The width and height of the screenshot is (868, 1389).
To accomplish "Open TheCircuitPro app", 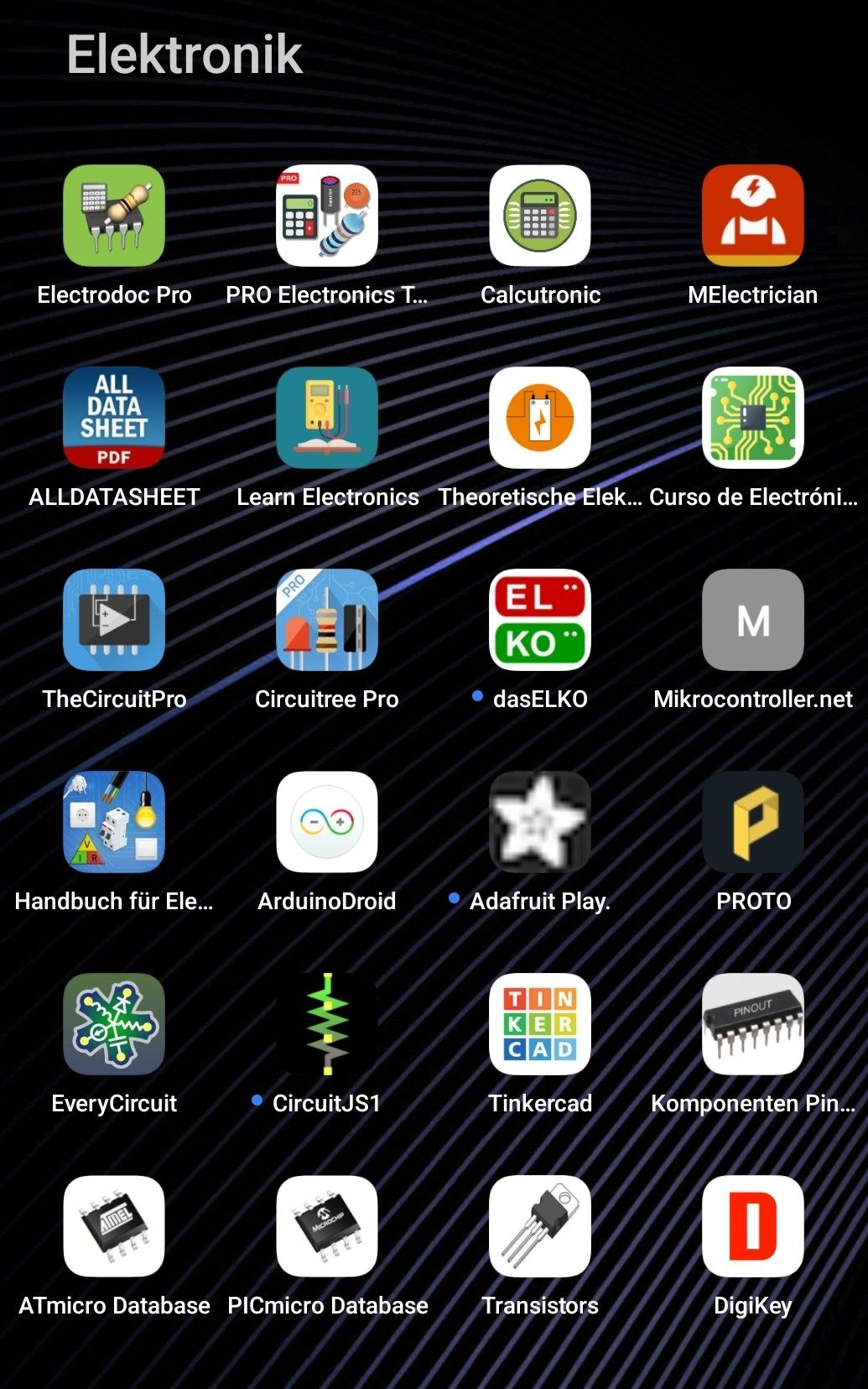I will (114, 620).
